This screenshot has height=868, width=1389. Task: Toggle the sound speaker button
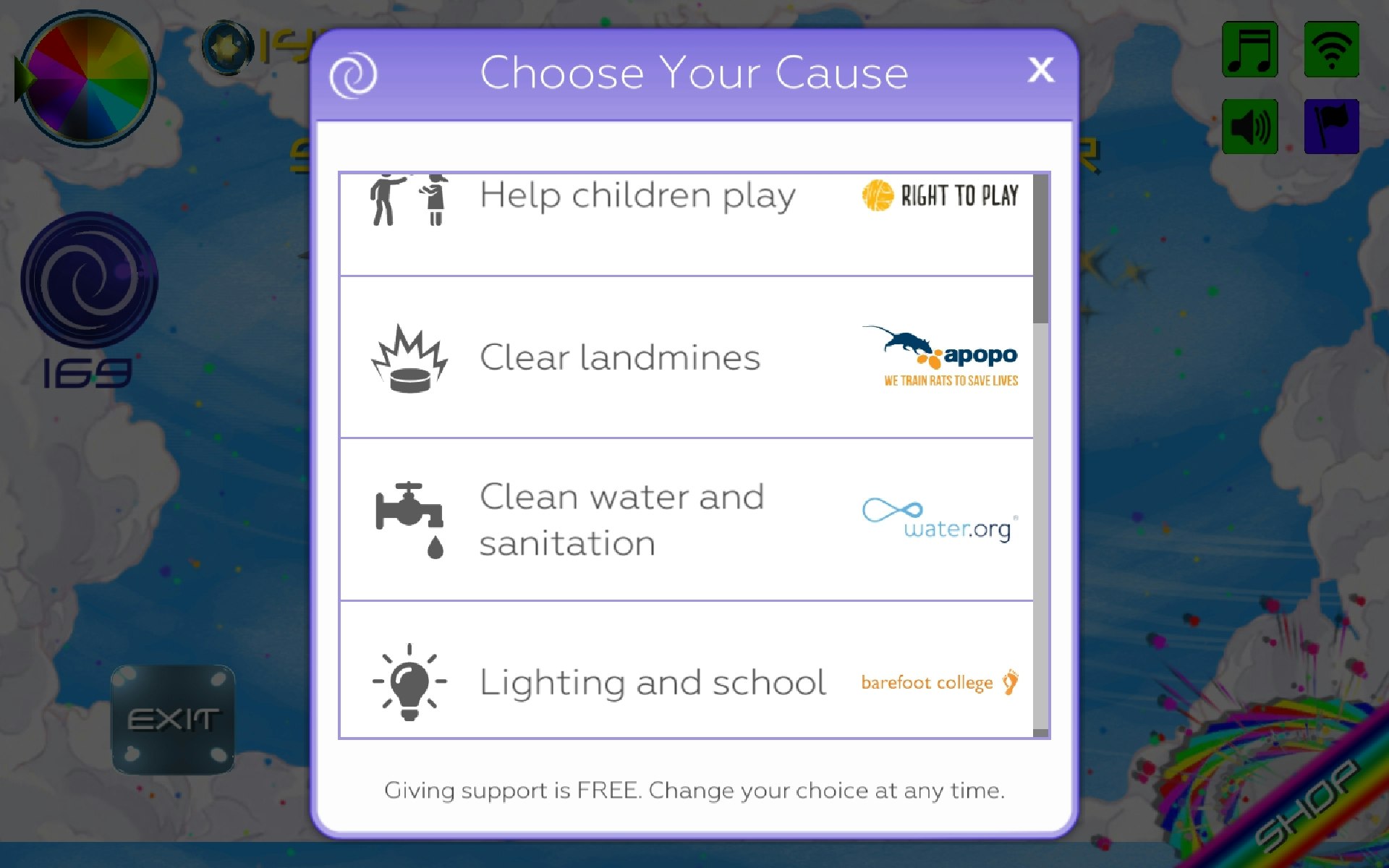click(x=1249, y=127)
